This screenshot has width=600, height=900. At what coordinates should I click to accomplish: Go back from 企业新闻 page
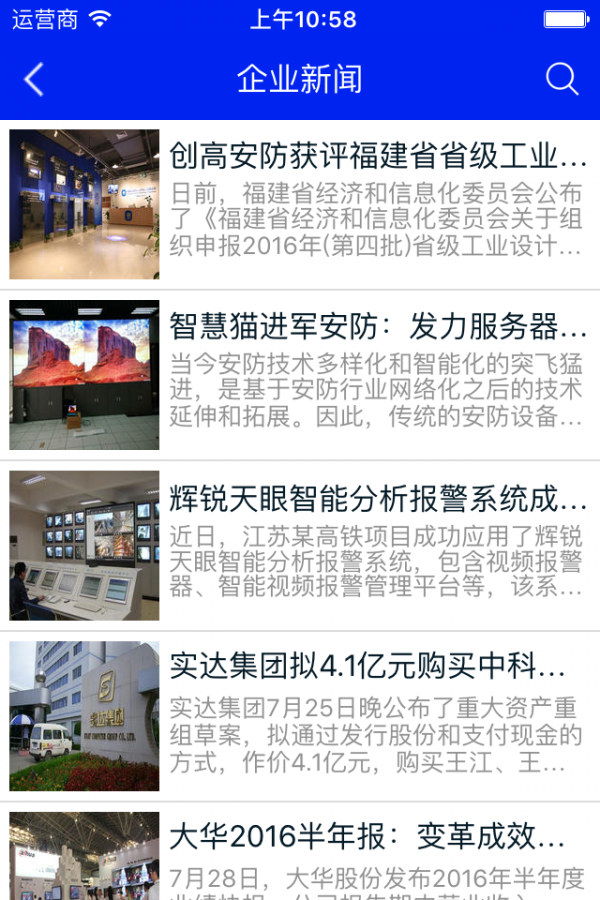(x=34, y=80)
